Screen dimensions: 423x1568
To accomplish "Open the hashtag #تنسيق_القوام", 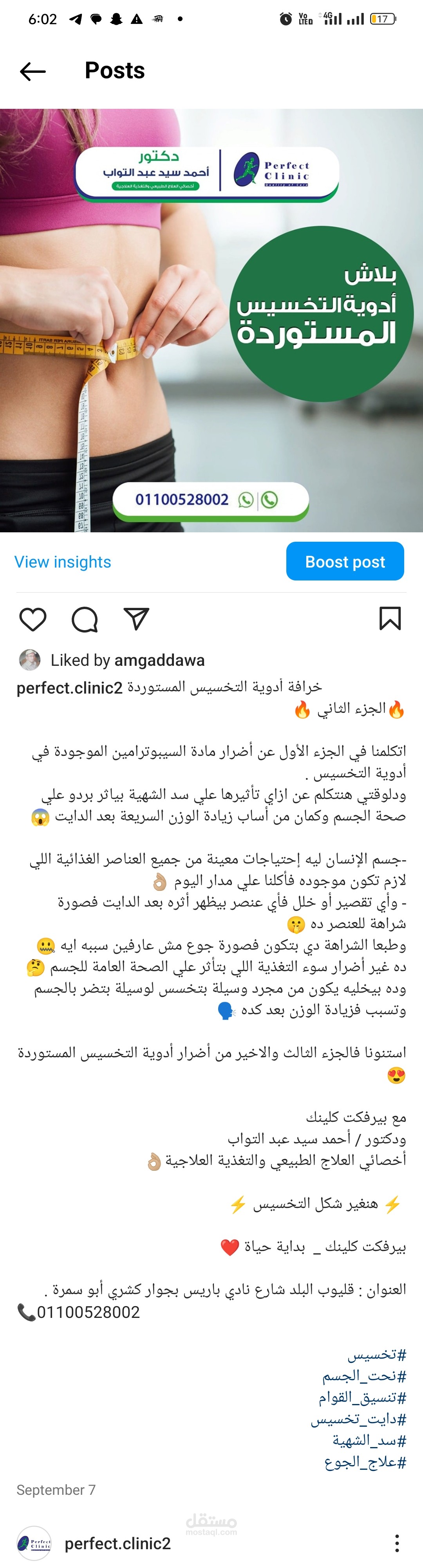I will pyautogui.click(x=362, y=1398).
